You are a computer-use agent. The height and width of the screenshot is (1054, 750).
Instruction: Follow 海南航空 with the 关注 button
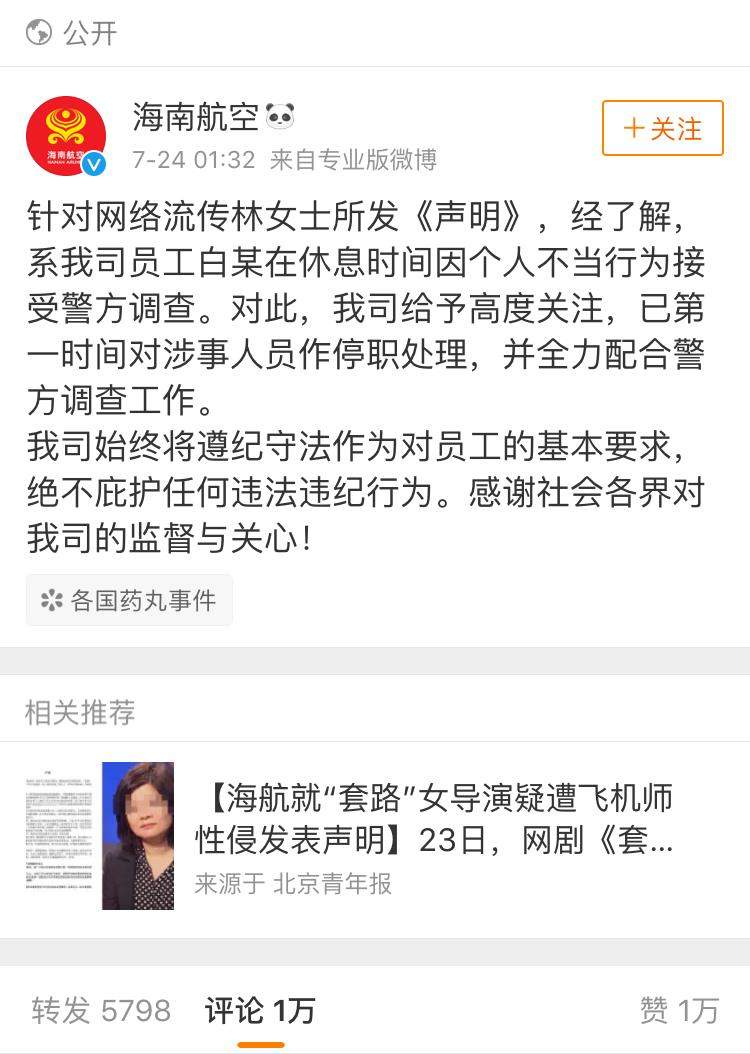(662, 129)
